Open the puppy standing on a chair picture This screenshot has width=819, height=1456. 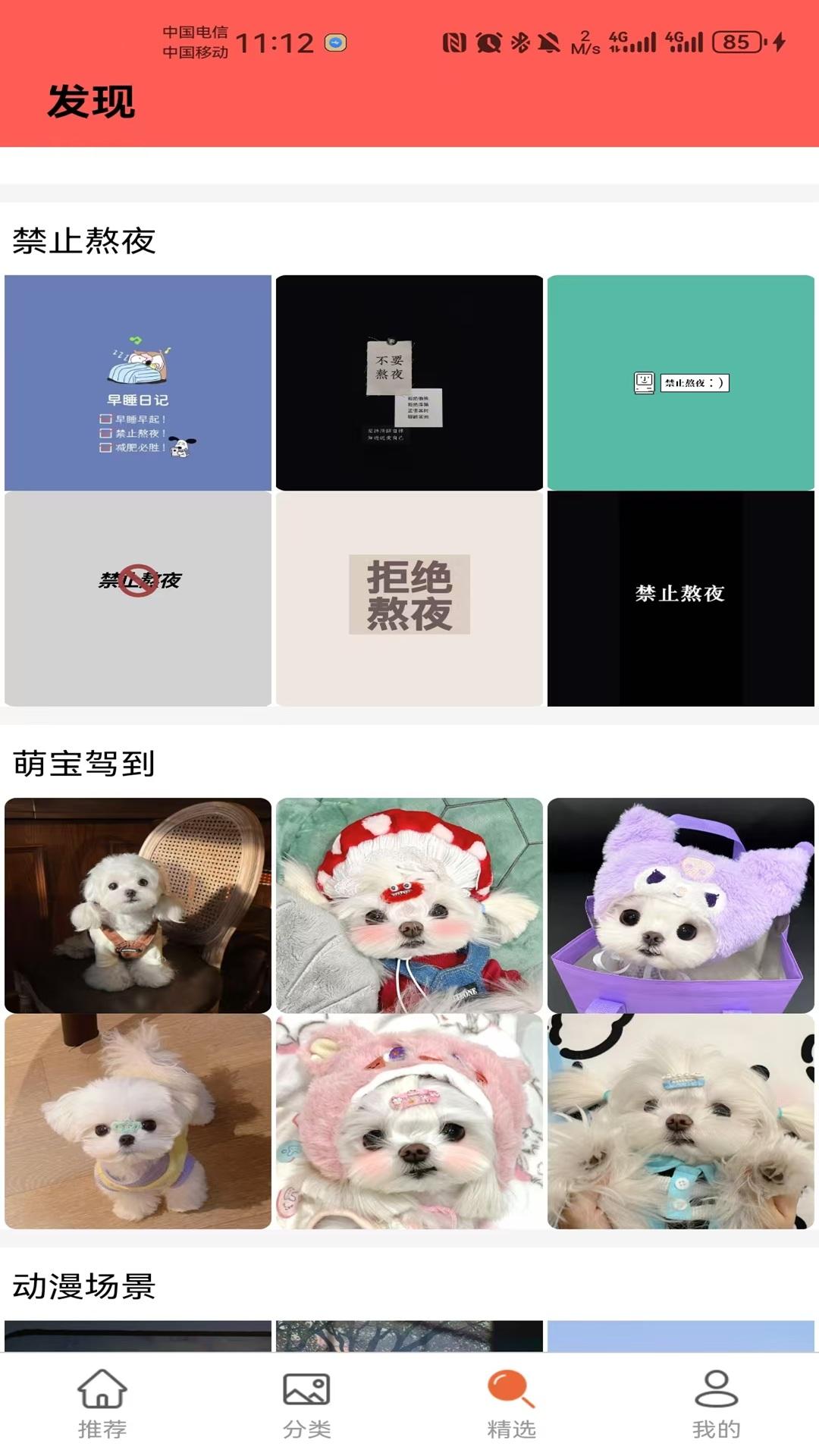(x=138, y=905)
